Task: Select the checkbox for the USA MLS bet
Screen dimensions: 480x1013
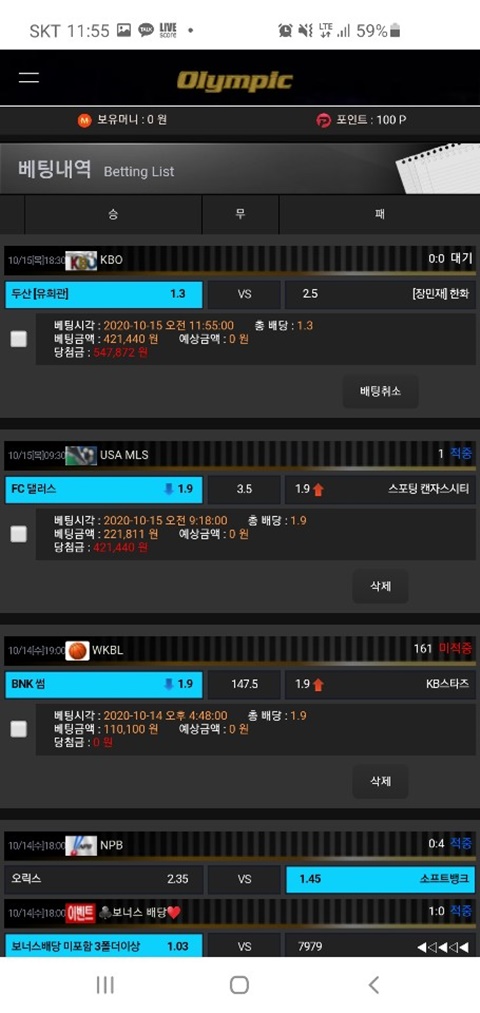Action: point(19,534)
